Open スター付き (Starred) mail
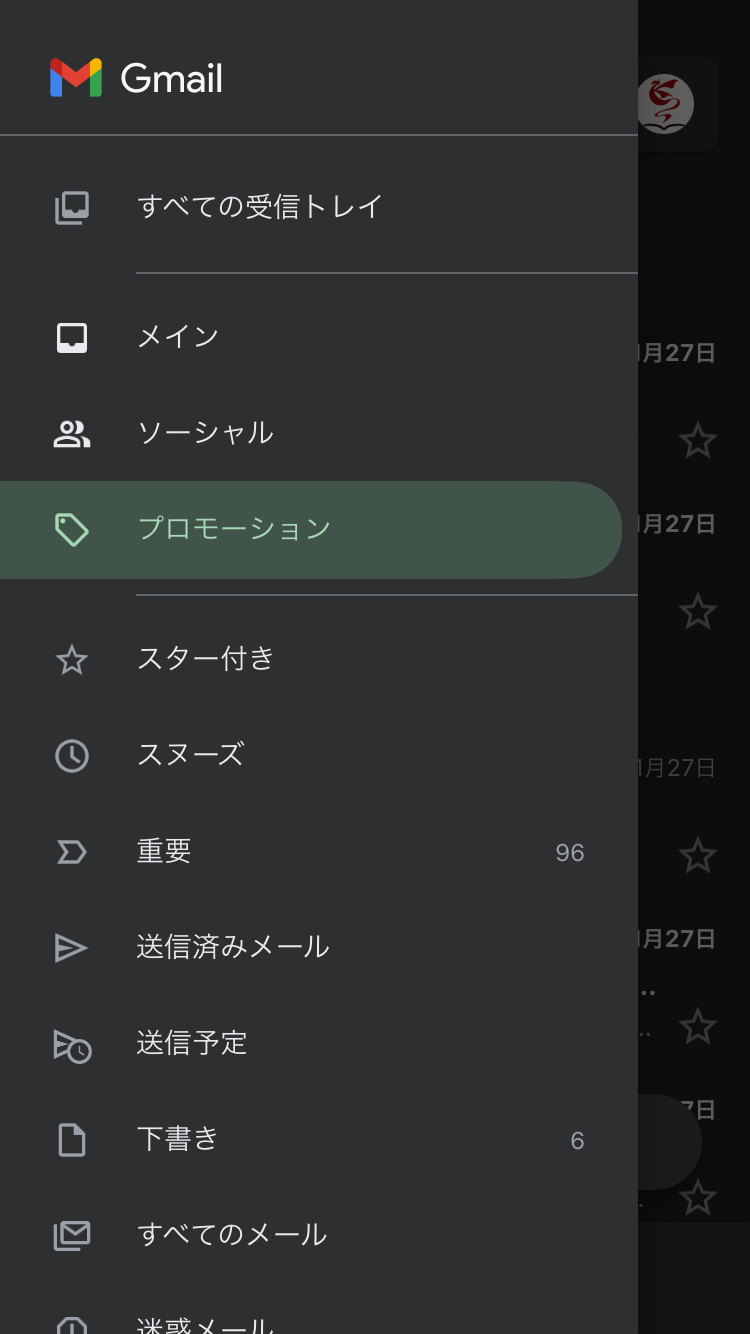Screen dimensions: 750x1334 pos(319,659)
